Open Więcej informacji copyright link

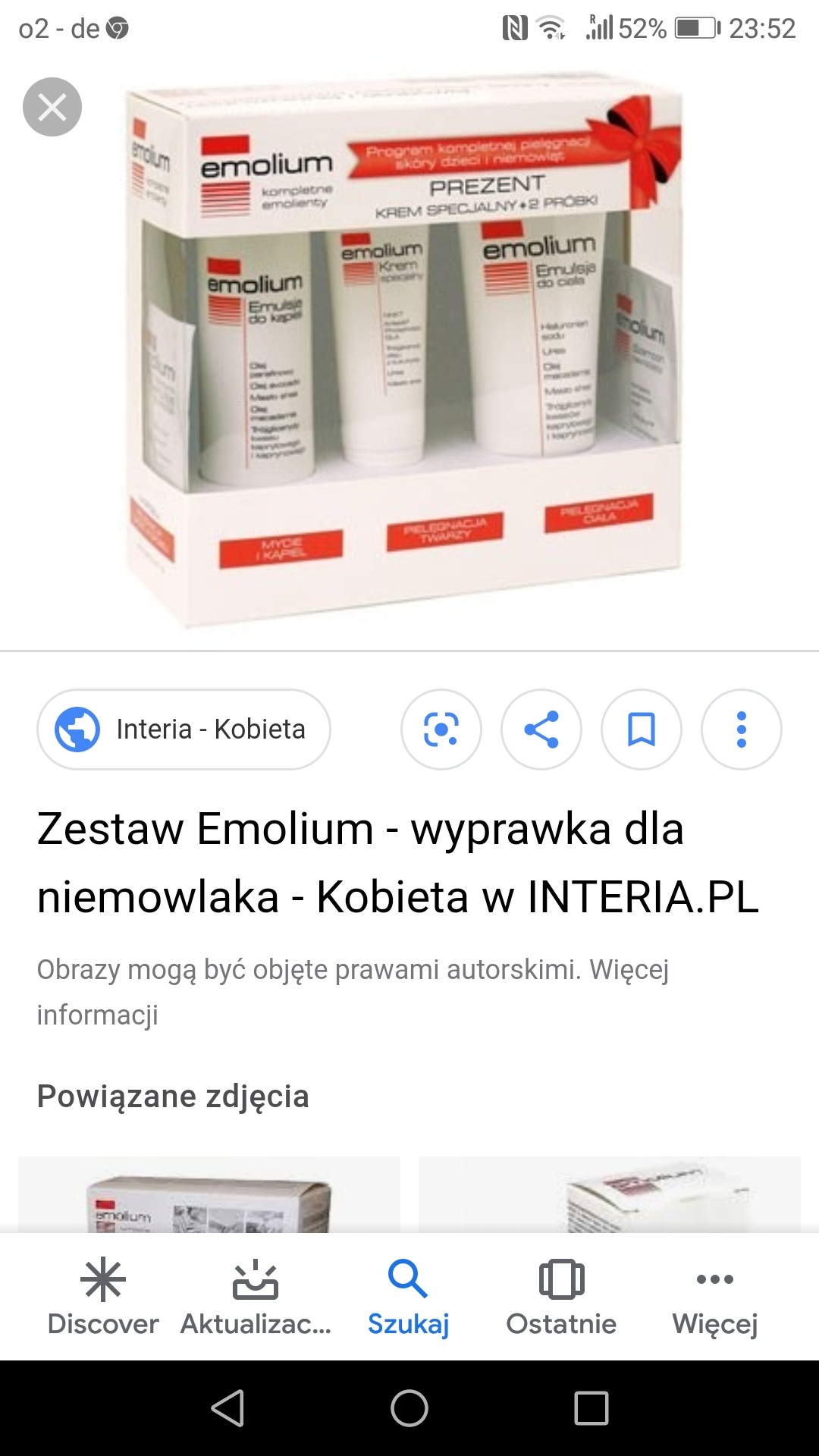coord(97,1015)
